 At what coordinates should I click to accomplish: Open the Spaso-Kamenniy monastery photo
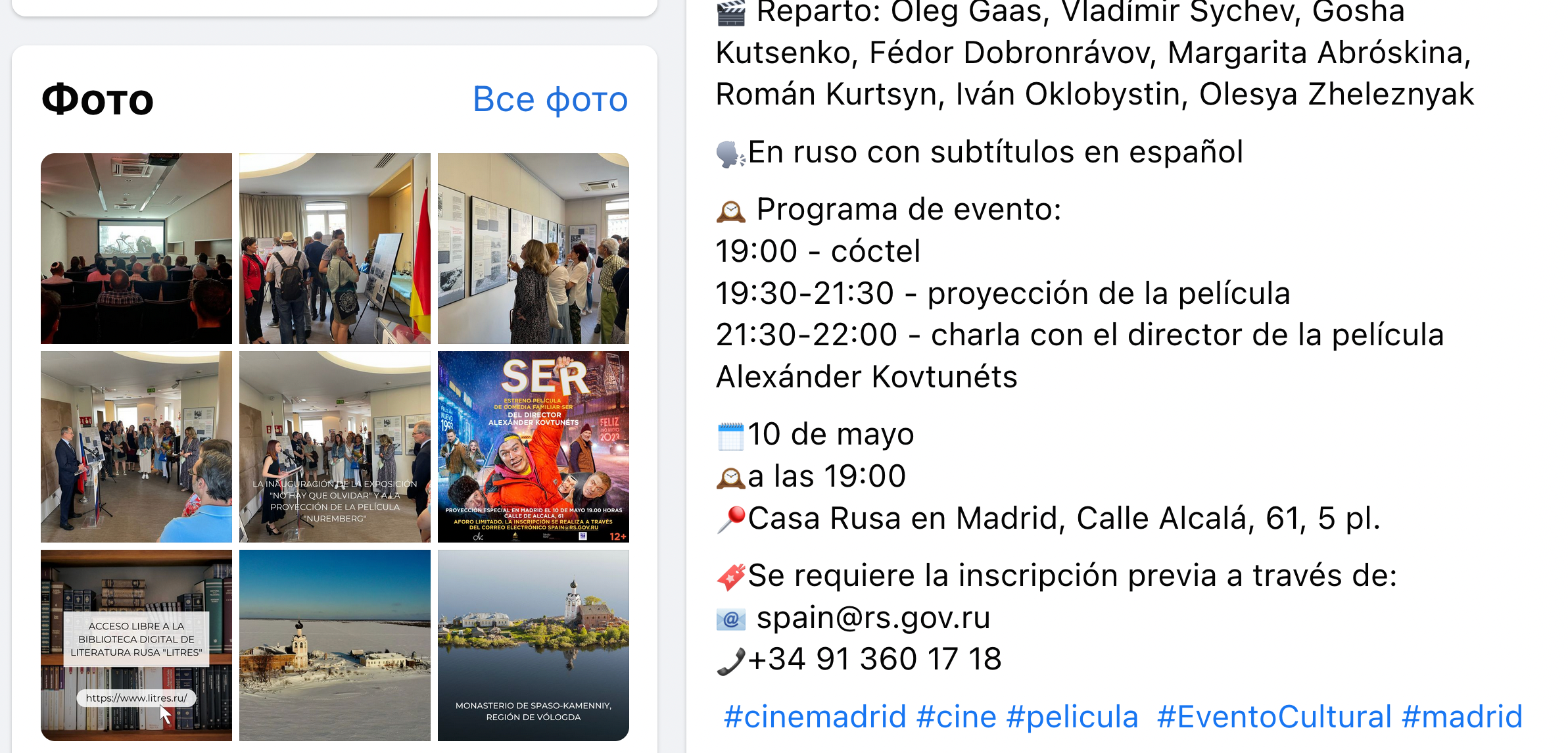(533, 645)
